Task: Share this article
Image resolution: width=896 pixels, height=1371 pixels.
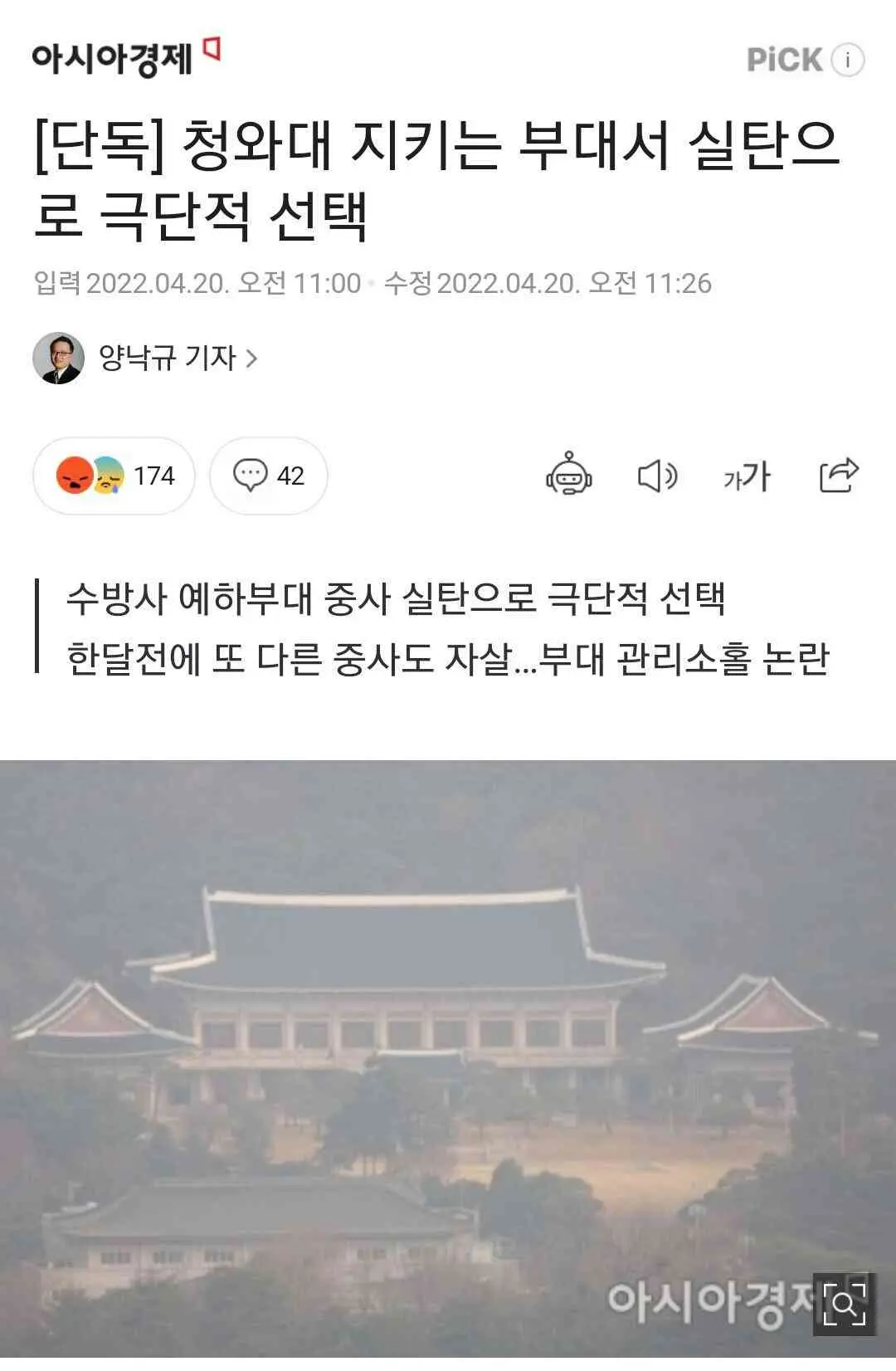Action: [x=838, y=476]
